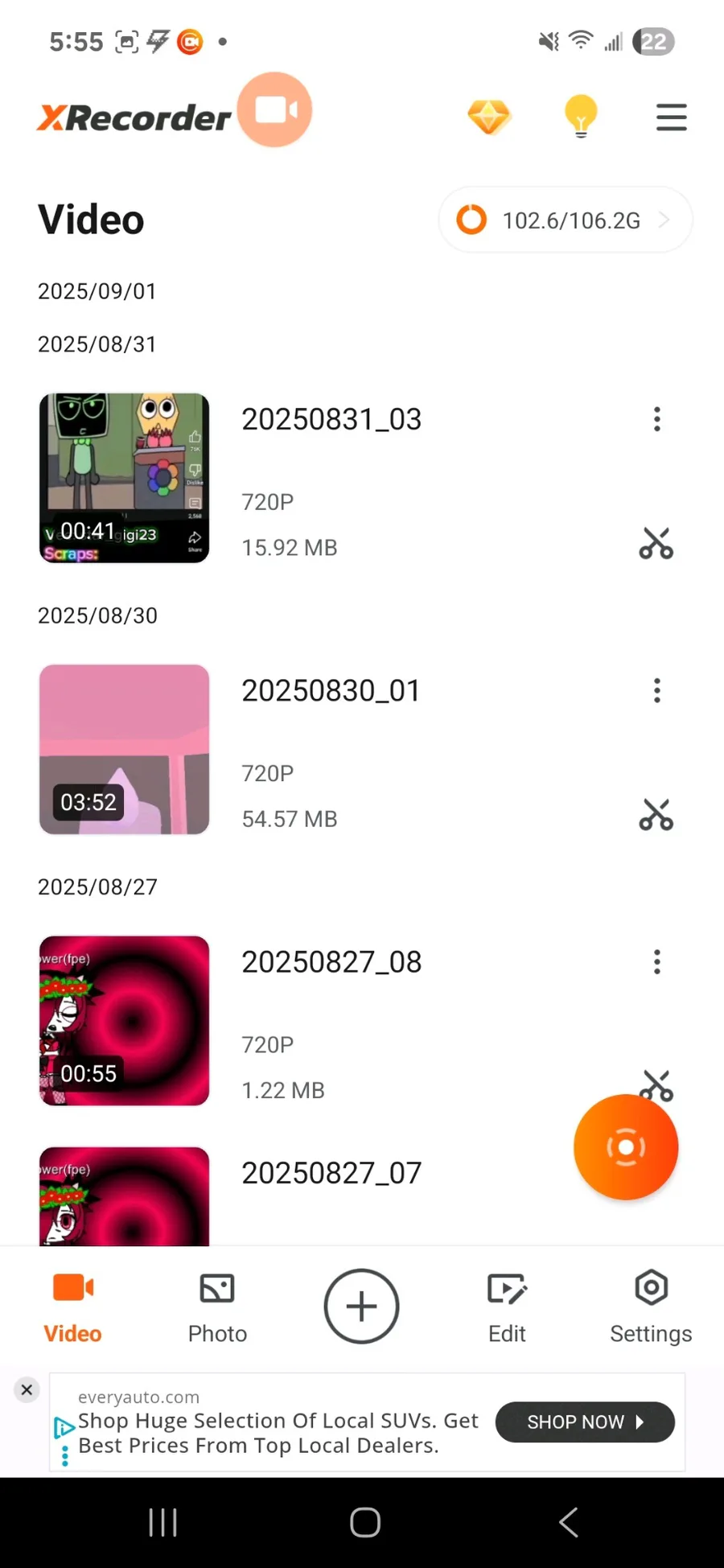Switch to the Edit tab
The height and width of the screenshot is (1568, 724).
pyautogui.click(x=507, y=1307)
